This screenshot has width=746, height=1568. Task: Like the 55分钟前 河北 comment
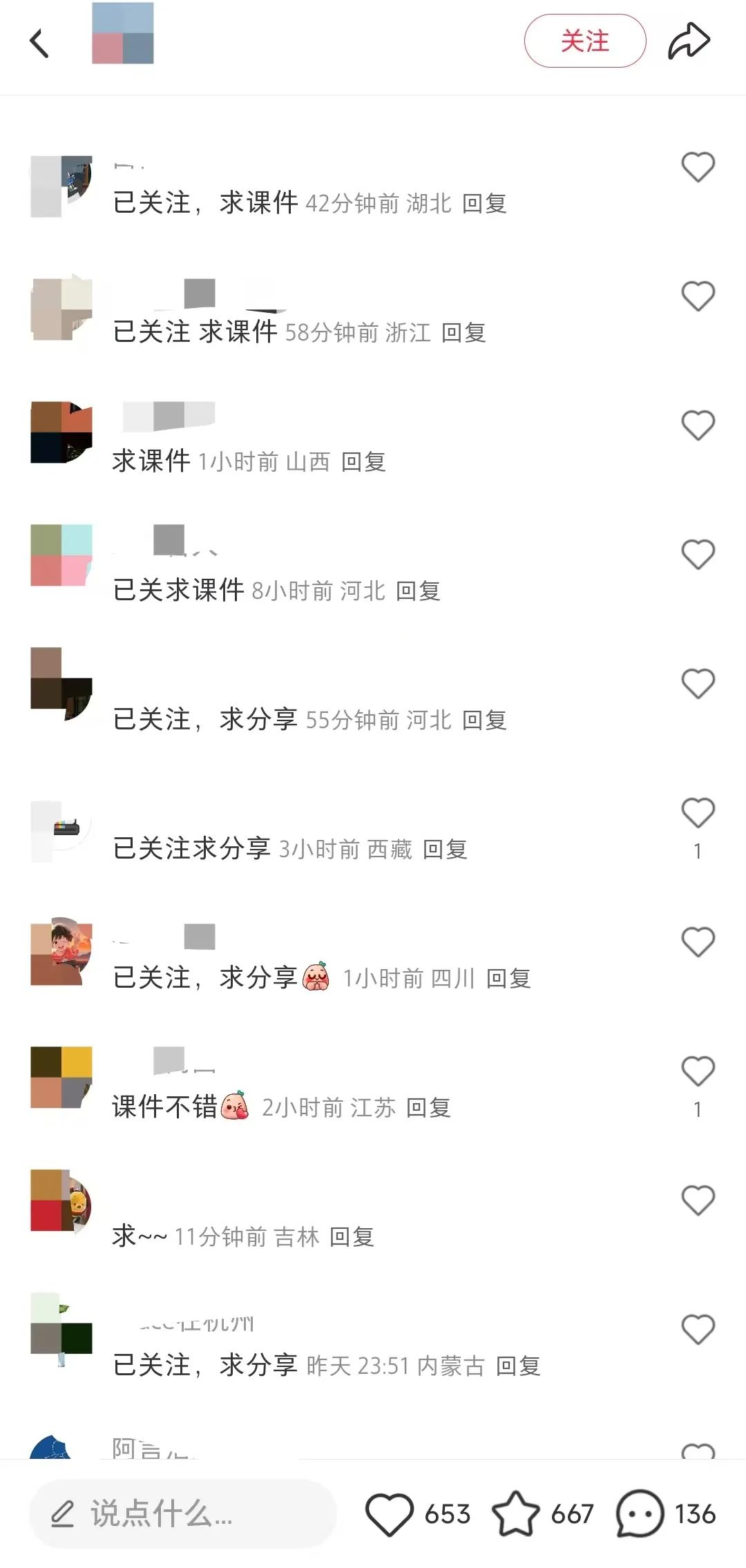pyautogui.click(x=698, y=684)
